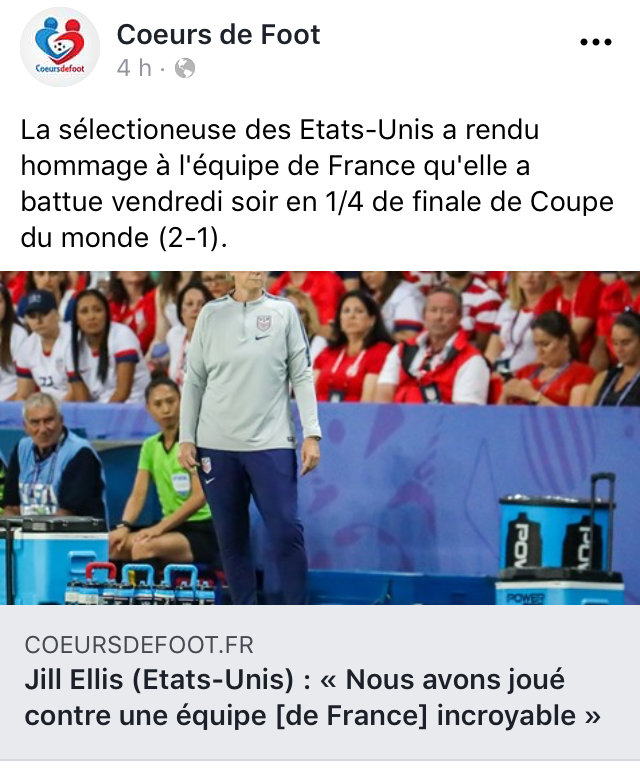This screenshot has width=640, height=778.
Task: View the Coeurs de Foot profile picture
Action: (60, 47)
